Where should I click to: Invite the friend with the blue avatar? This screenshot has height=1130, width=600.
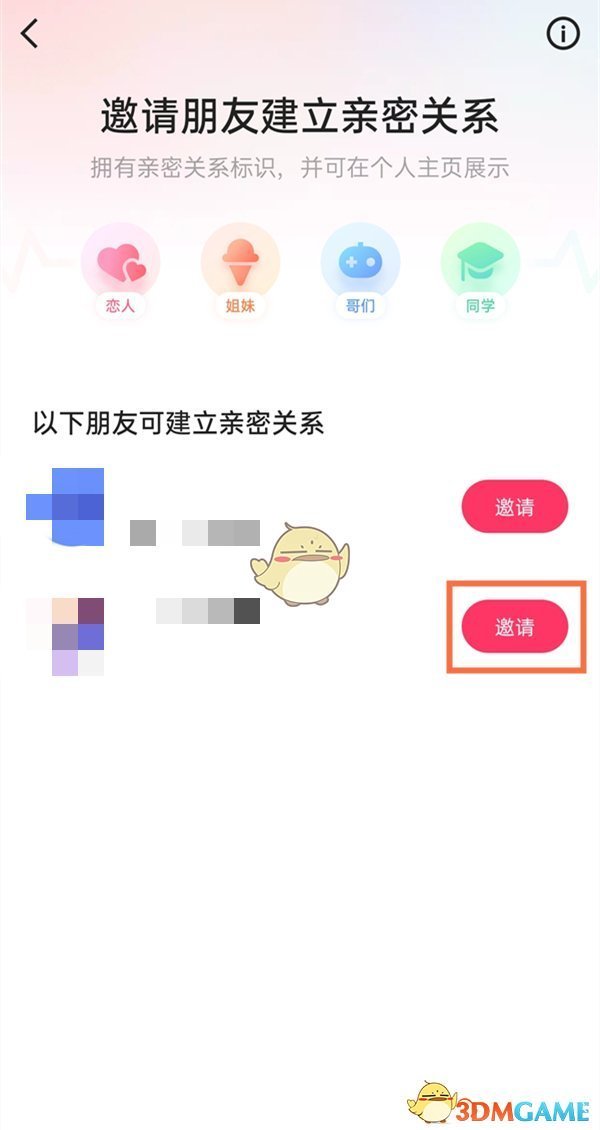pos(514,507)
